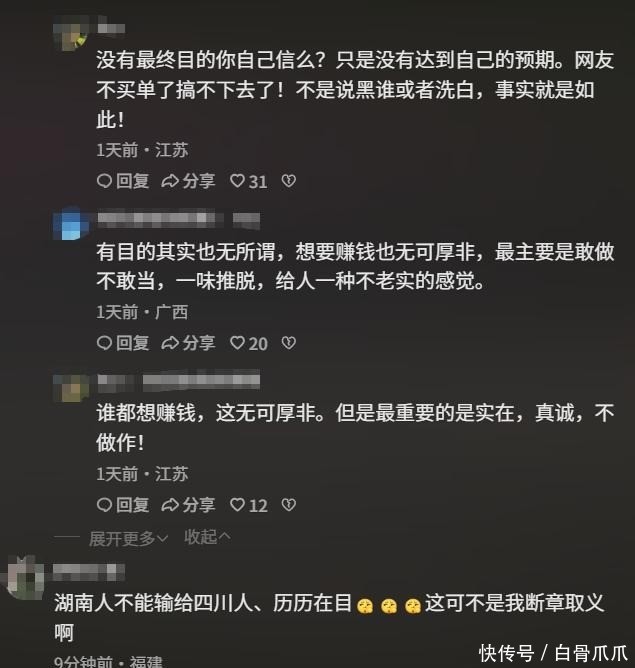Open avatar of the 湖南人 comment author

click(x=23, y=579)
